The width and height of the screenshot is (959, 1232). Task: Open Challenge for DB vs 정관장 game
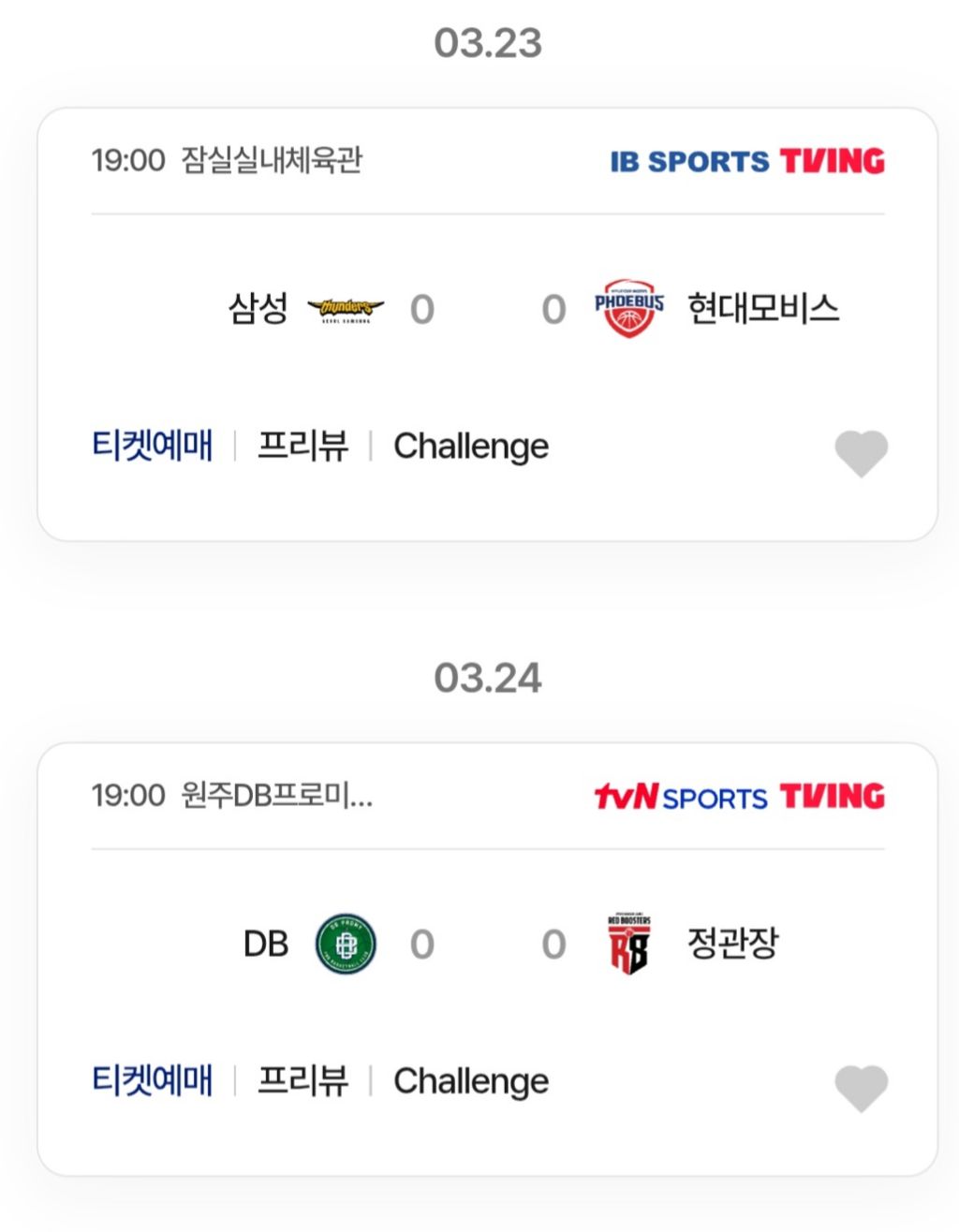coord(470,1081)
